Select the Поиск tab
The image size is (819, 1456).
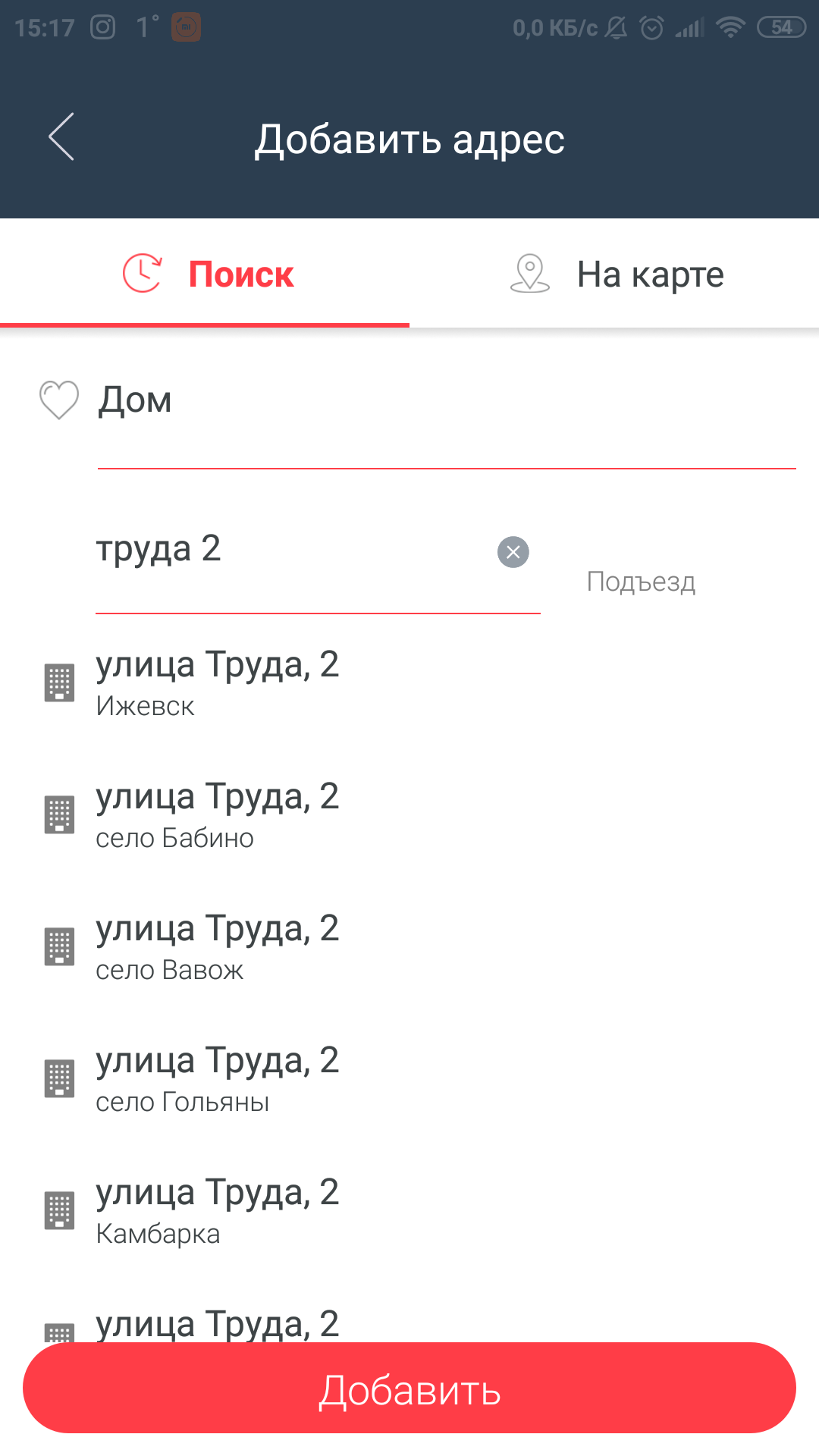pyautogui.click(x=206, y=275)
